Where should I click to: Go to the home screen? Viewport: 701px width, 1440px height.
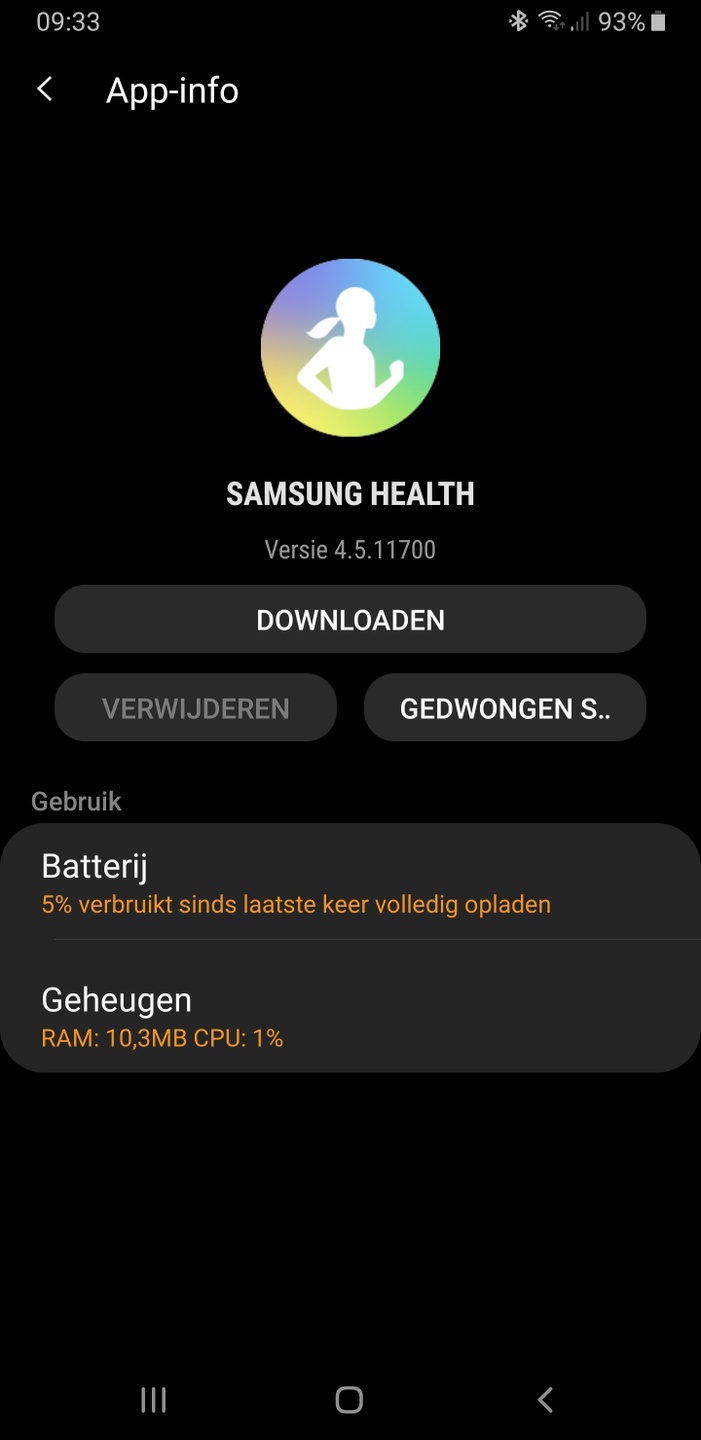[349, 1399]
